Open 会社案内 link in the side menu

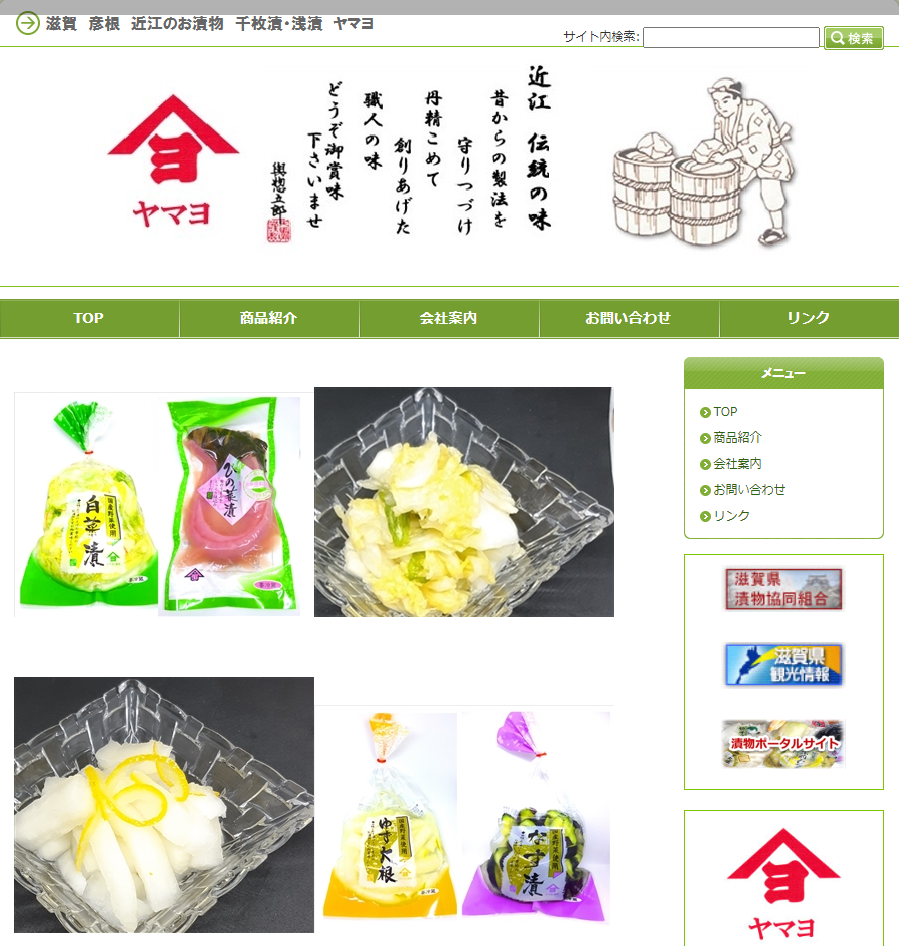point(737,464)
